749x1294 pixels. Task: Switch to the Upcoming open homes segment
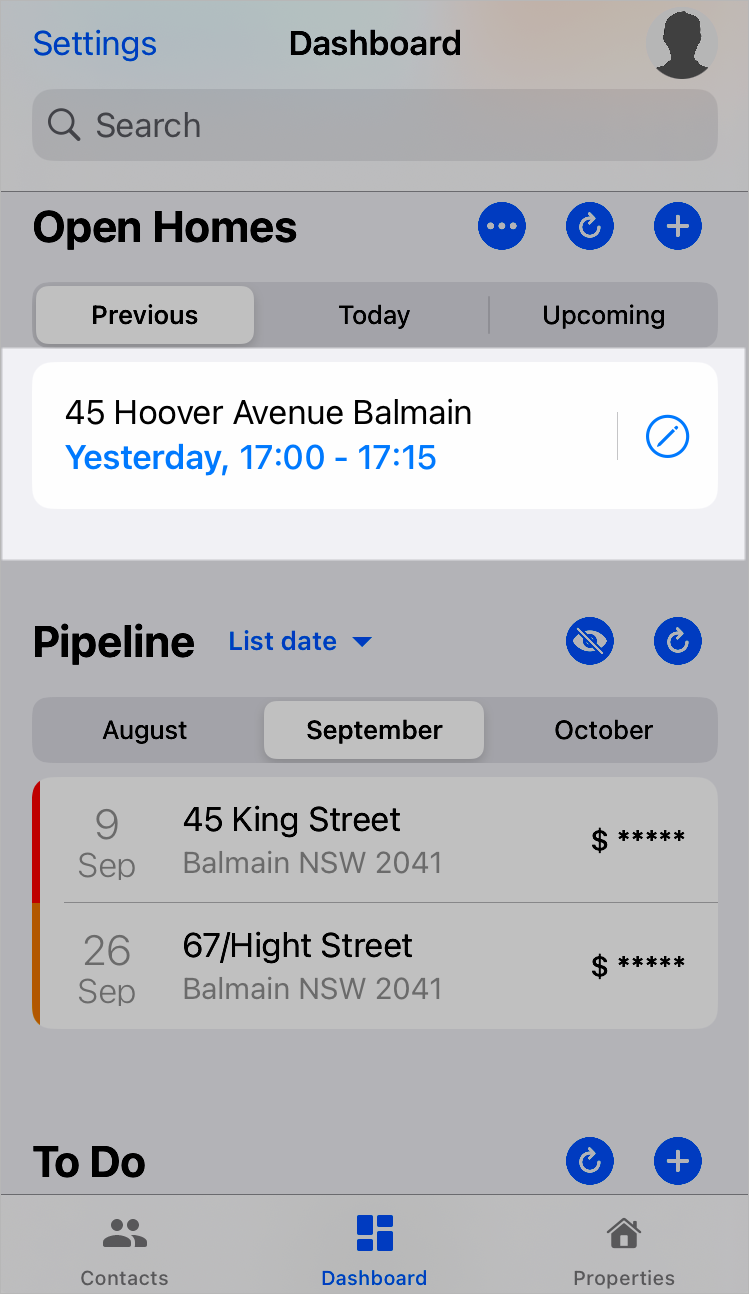point(604,315)
